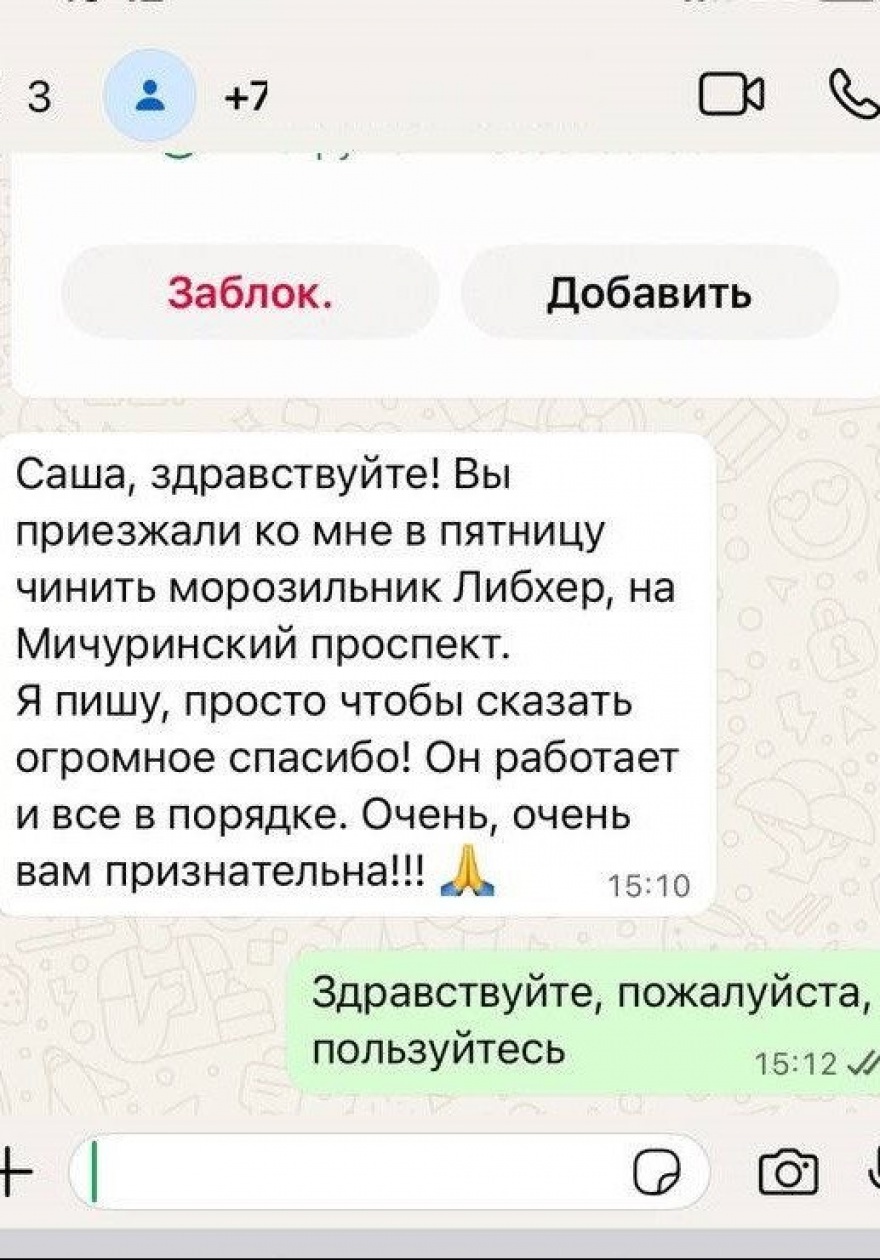The image size is (880, 1260).
Task: Start a voice call
Action: [x=853, y=96]
